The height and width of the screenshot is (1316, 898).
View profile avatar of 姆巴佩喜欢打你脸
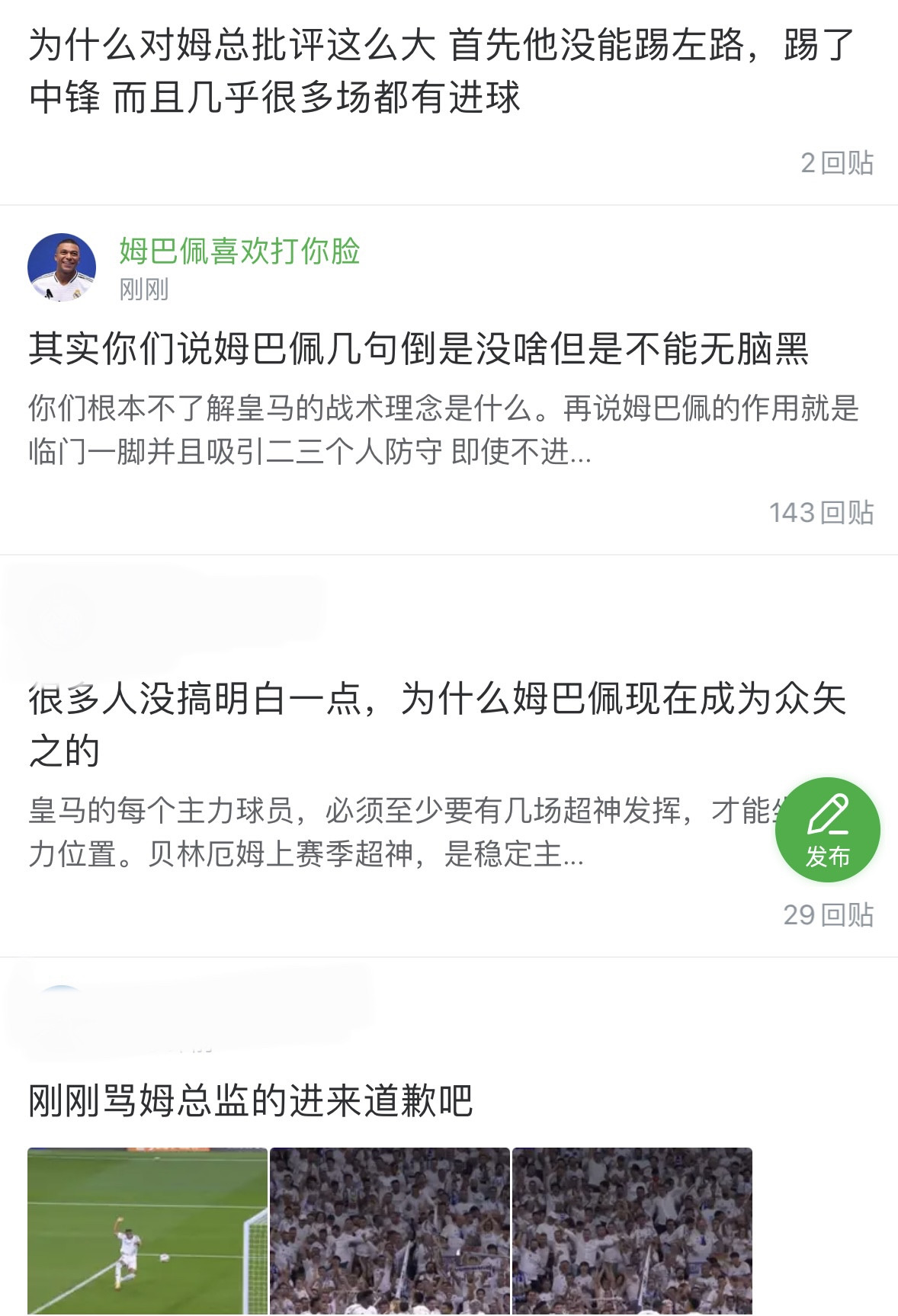point(62,267)
